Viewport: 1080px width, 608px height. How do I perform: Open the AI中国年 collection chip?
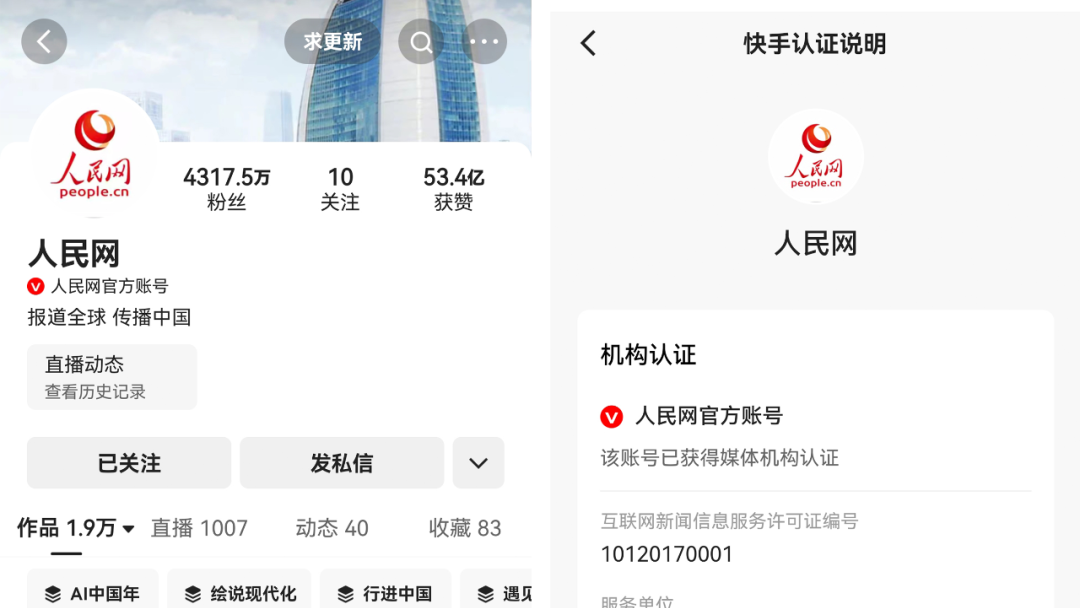pos(92,593)
